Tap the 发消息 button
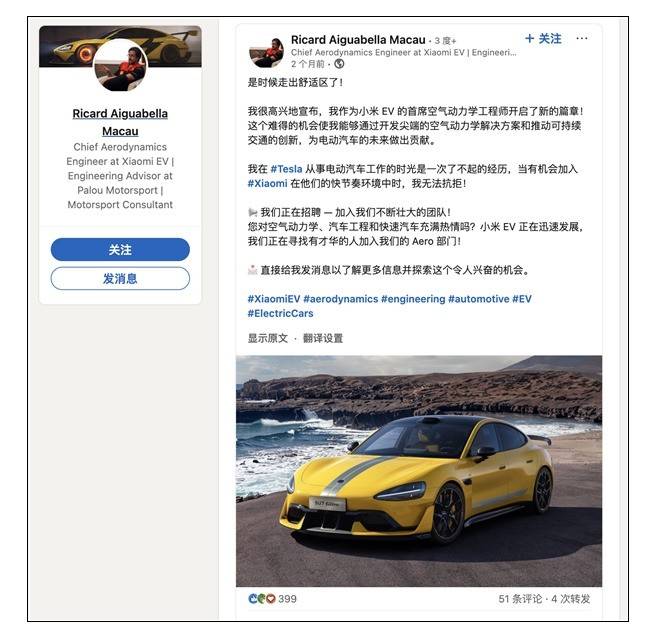Screen dimensions: 669x624 point(120,278)
